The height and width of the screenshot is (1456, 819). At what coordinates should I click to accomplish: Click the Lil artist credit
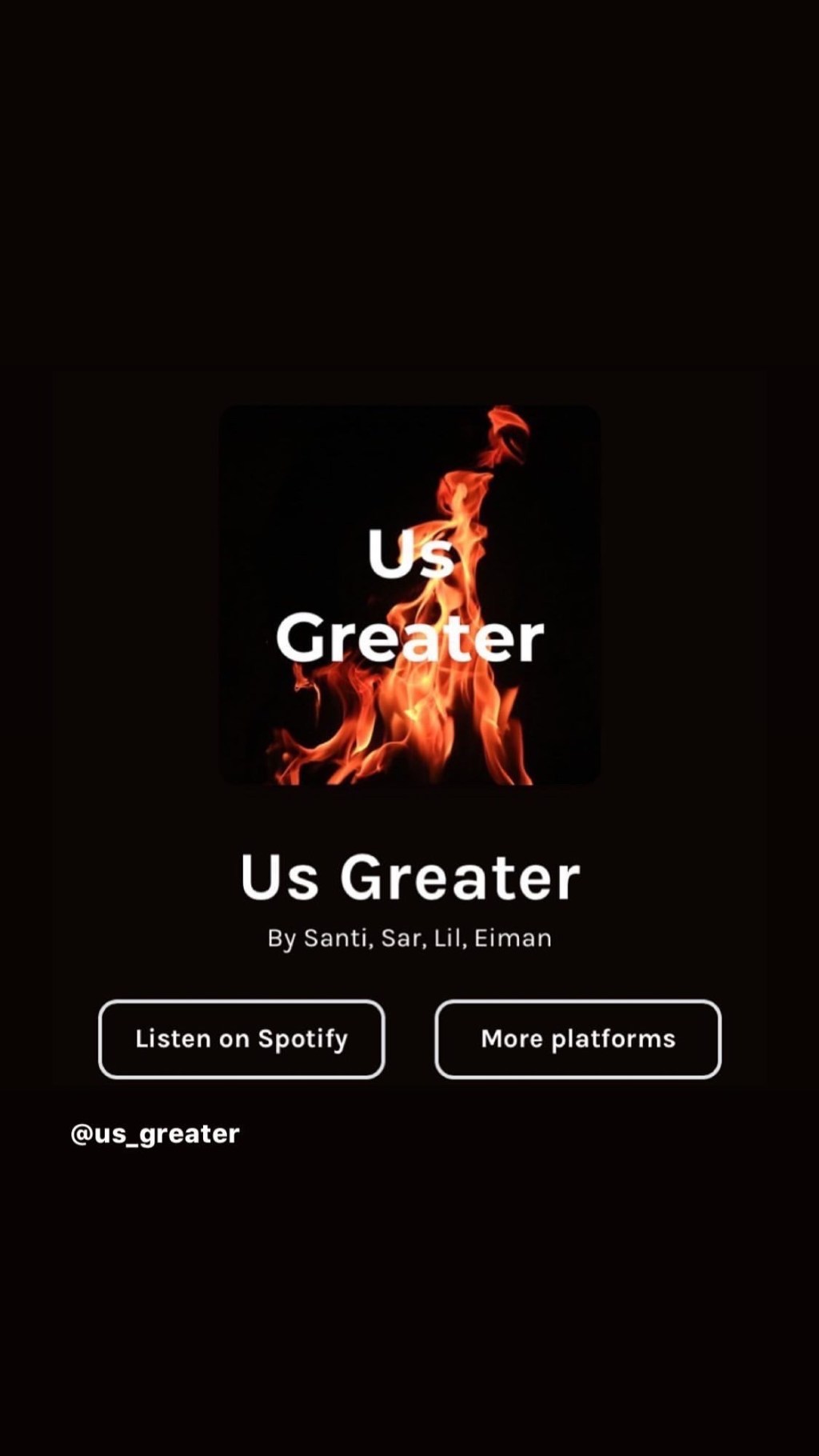coord(449,938)
